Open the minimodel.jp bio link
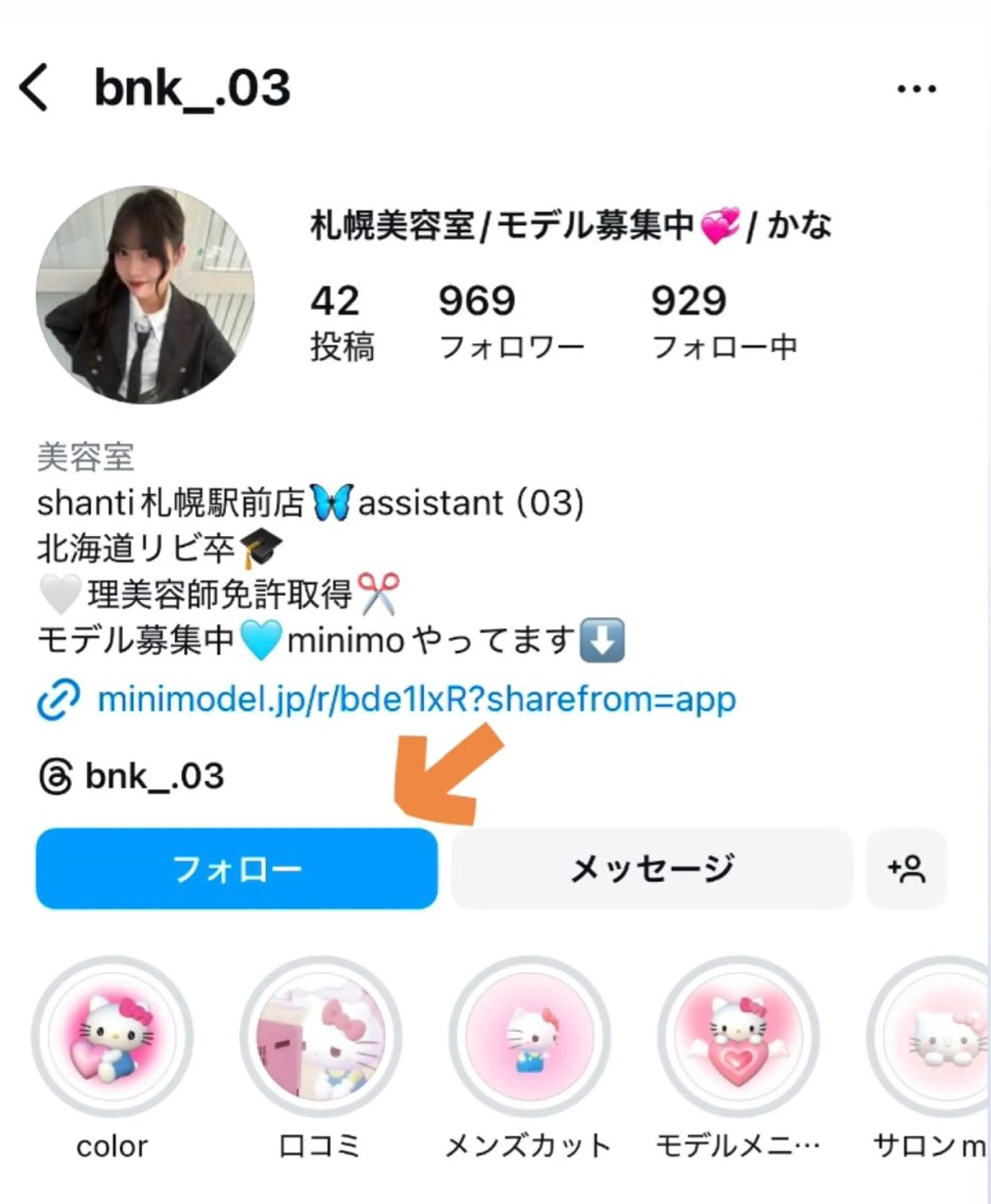991x1204 pixels. (416, 700)
